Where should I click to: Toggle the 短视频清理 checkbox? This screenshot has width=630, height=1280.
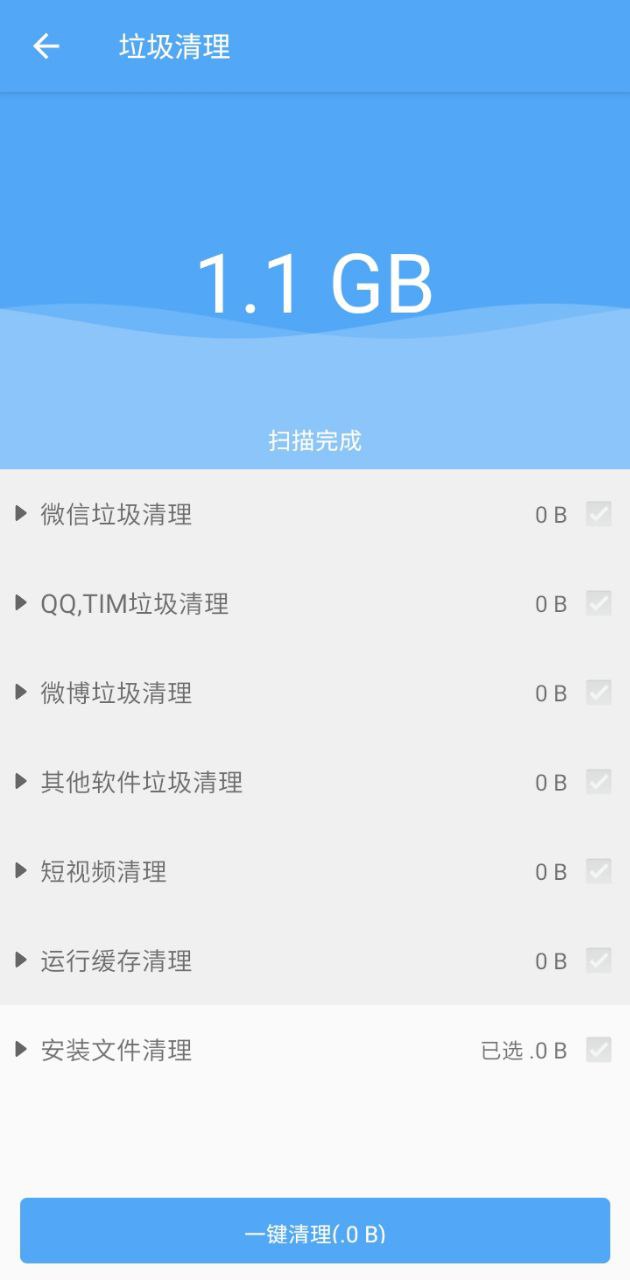pos(599,871)
